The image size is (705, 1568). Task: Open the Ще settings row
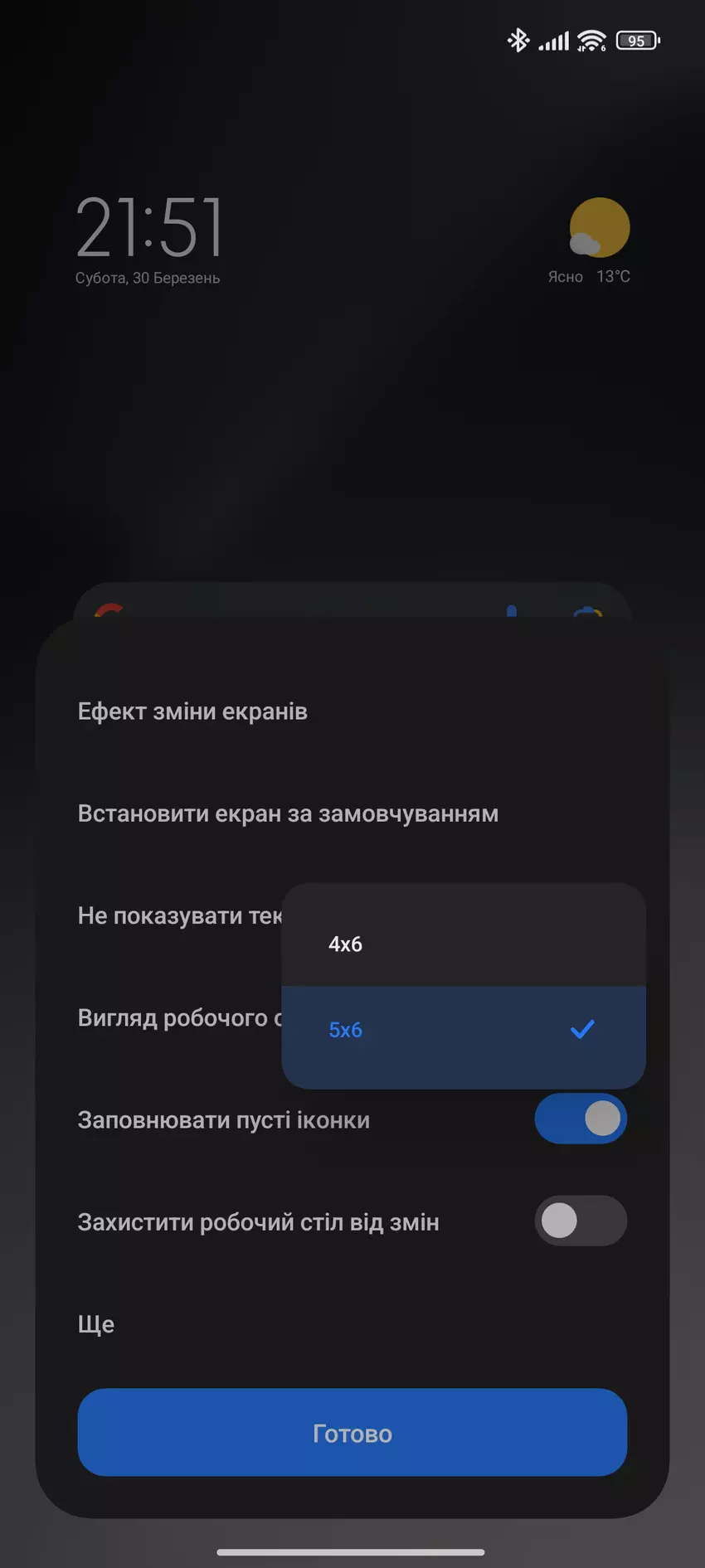click(x=96, y=1324)
